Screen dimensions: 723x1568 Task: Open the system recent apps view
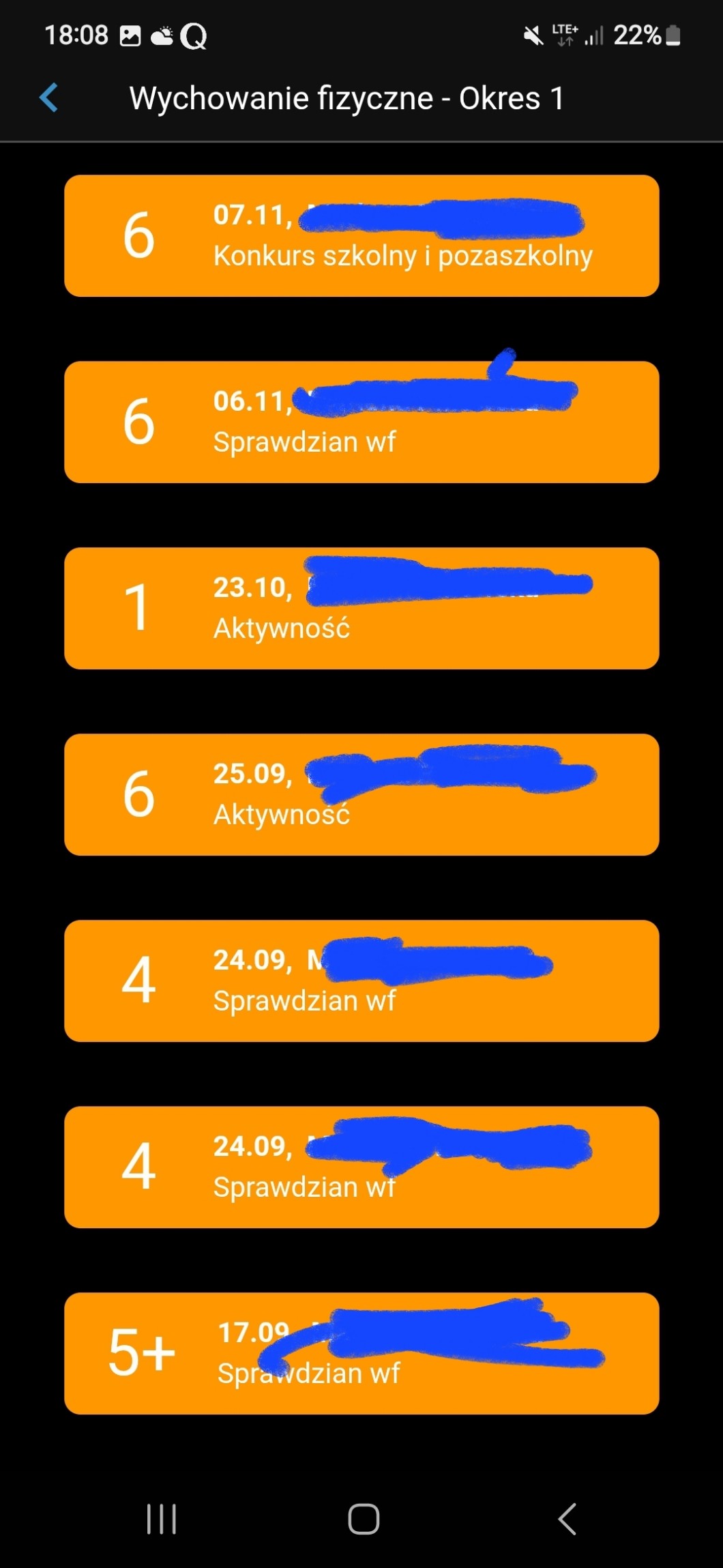(162, 1519)
